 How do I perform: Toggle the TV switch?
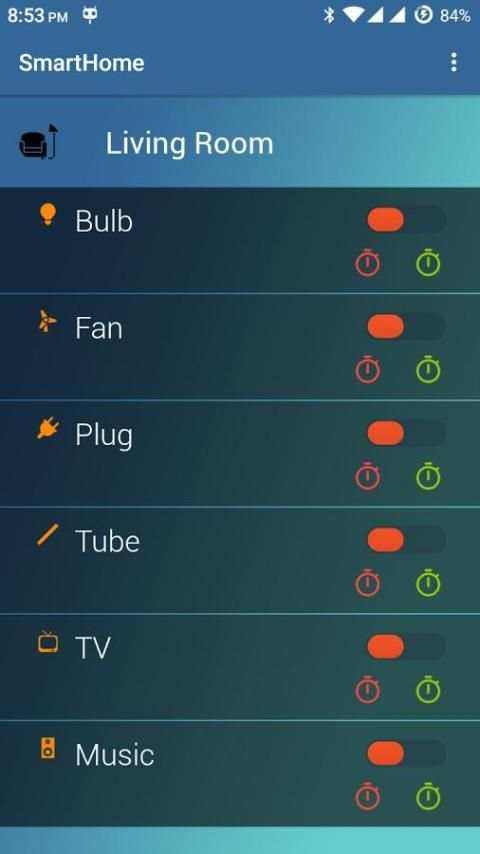(x=406, y=647)
